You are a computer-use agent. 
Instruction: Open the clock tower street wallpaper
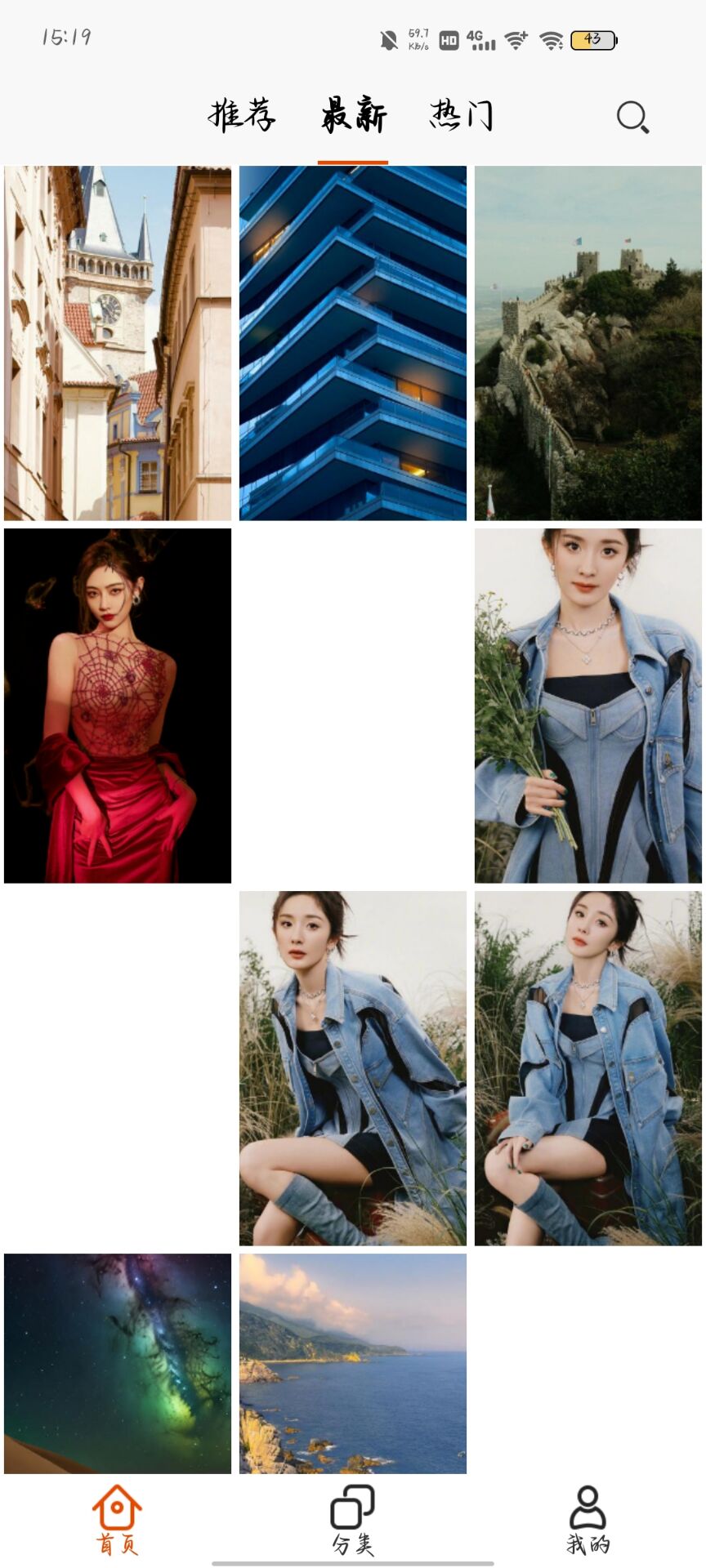coord(118,343)
